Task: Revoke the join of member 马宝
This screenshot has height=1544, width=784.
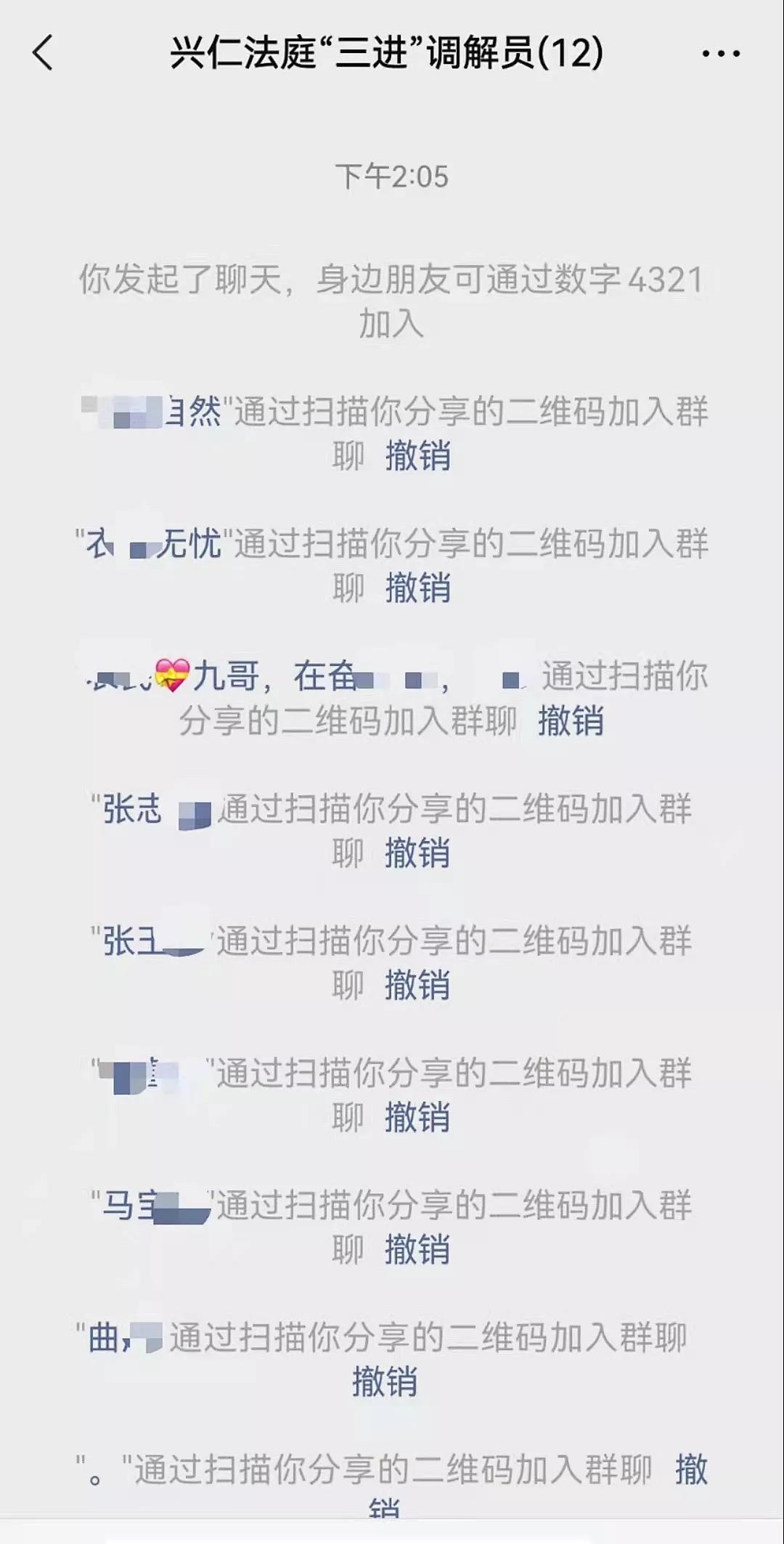Action: click(417, 1250)
